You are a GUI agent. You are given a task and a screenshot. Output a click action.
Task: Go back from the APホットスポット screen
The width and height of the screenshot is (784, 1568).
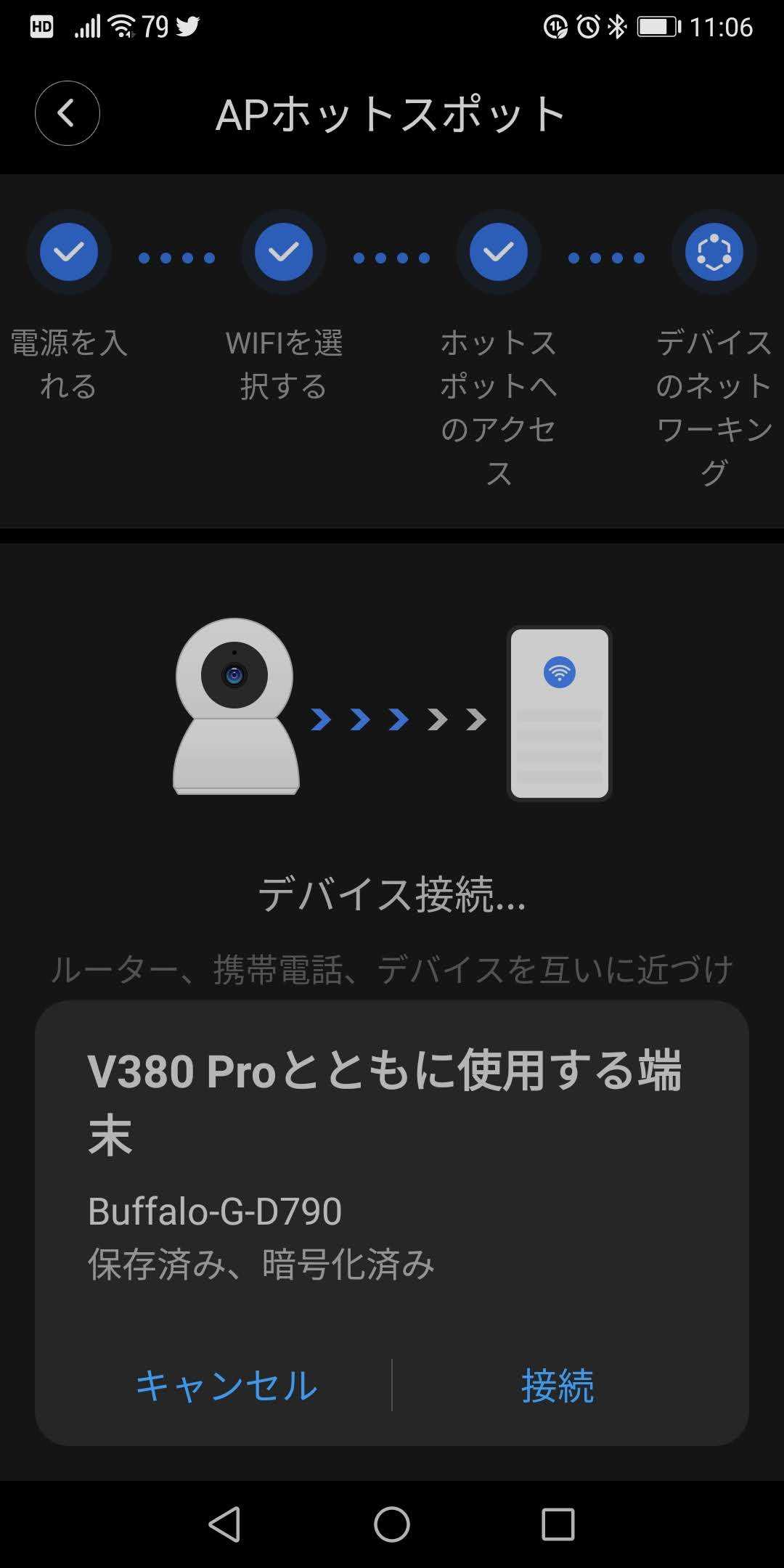click(x=68, y=113)
